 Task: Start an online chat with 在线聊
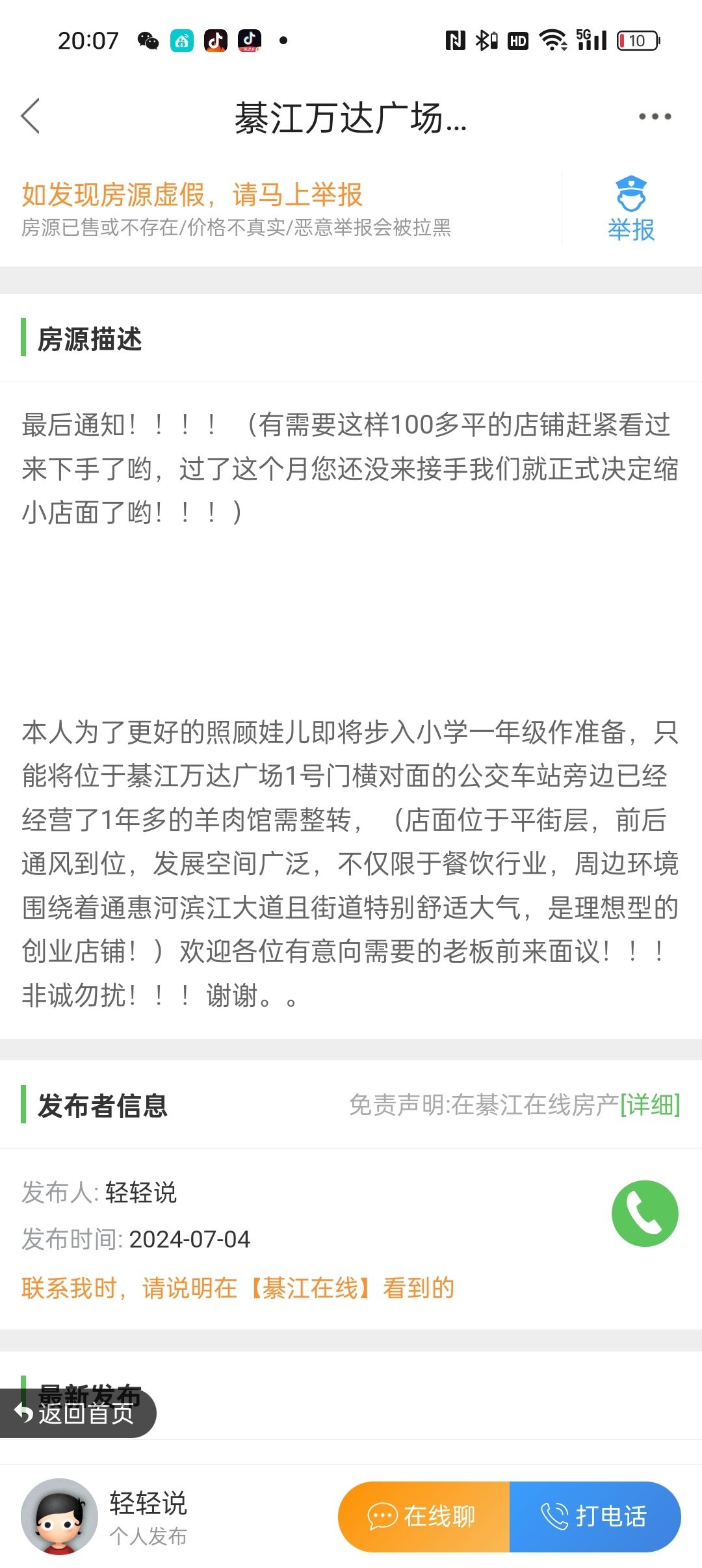[x=424, y=1517]
